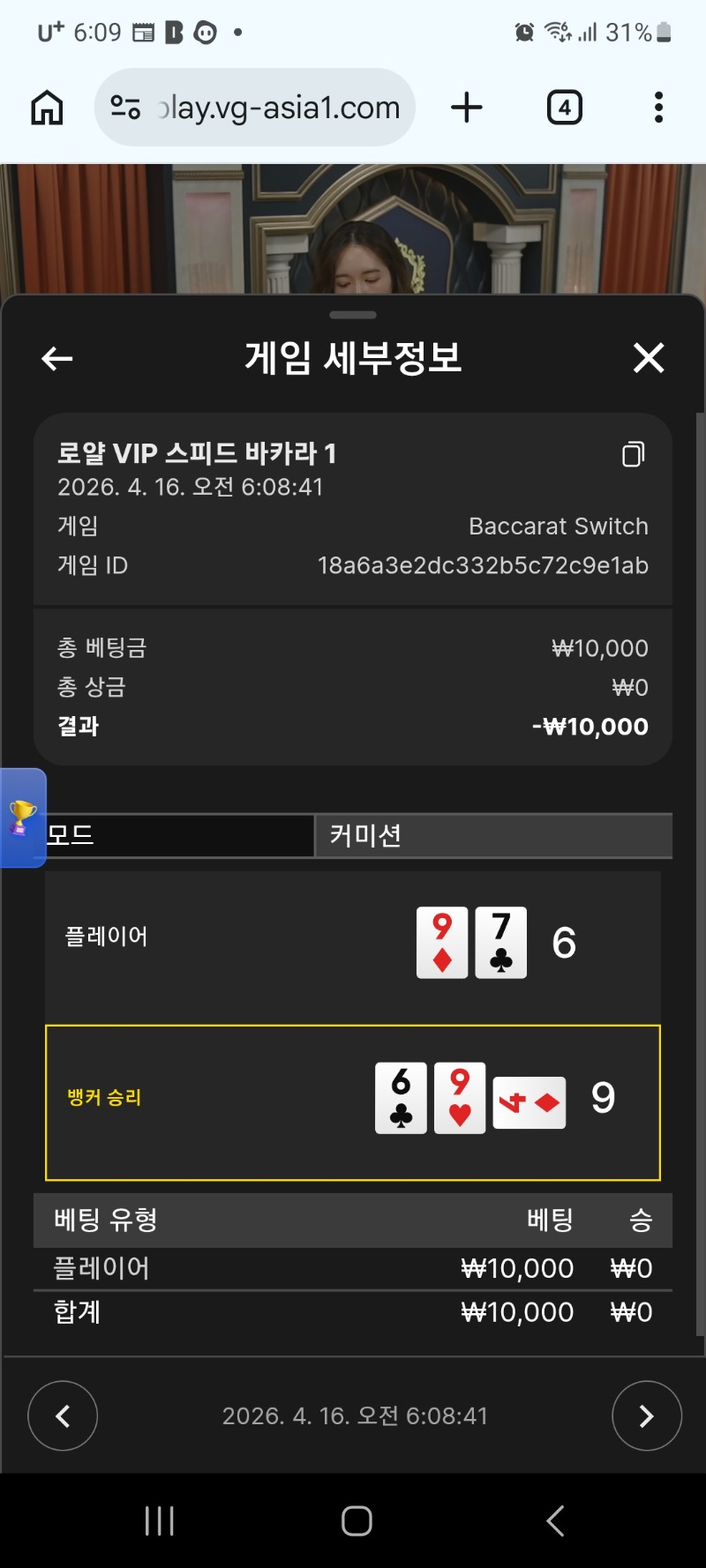Image resolution: width=706 pixels, height=1568 pixels.
Task: Copy the game ID
Action: tap(633, 454)
